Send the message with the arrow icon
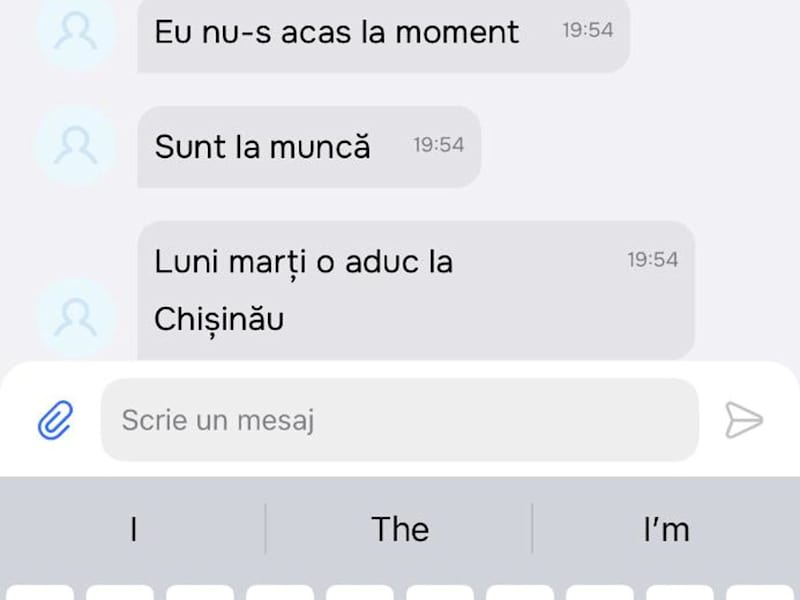 click(x=744, y=420)
